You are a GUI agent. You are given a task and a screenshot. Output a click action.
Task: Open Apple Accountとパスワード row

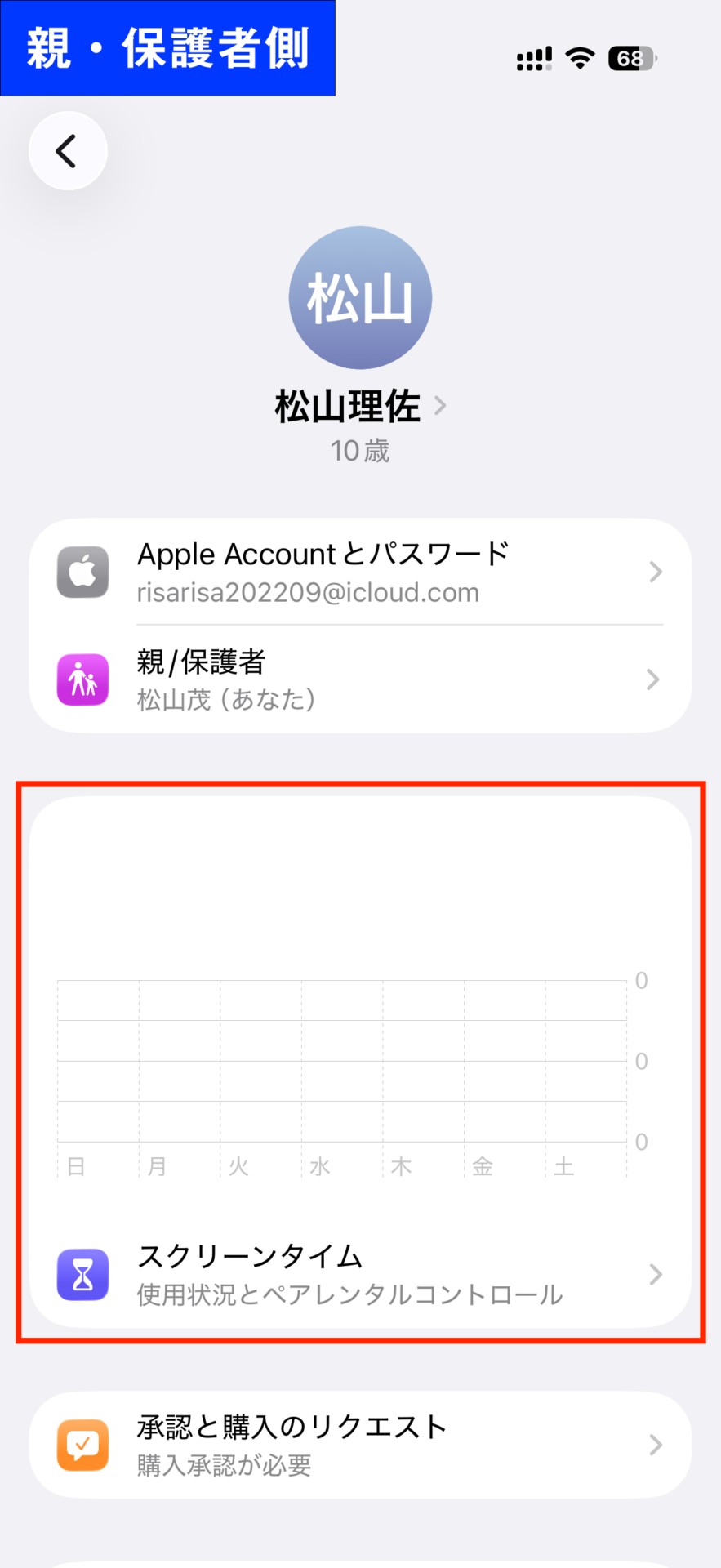[359, 572]
